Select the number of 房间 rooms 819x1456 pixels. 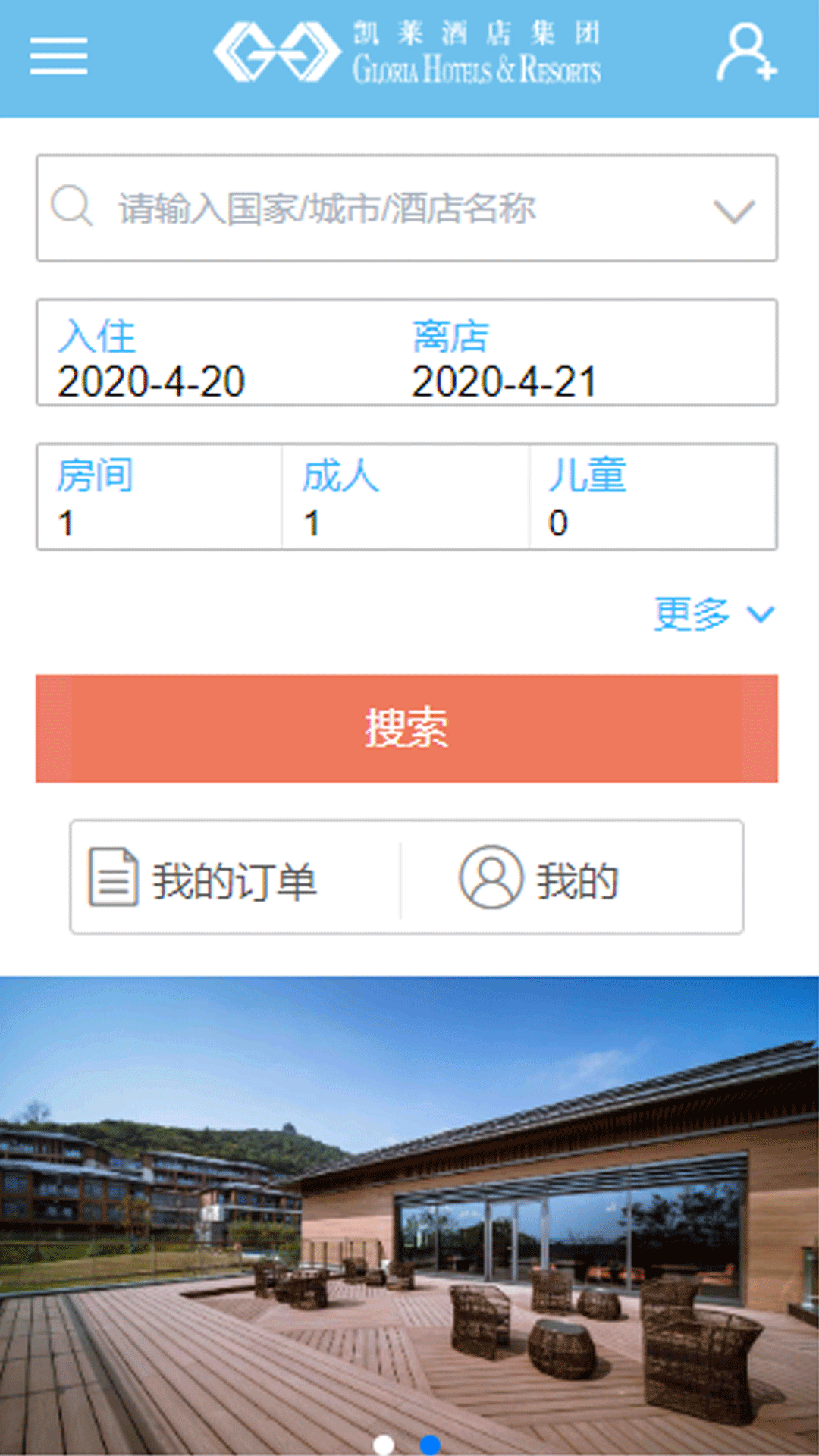click(159, 497)
